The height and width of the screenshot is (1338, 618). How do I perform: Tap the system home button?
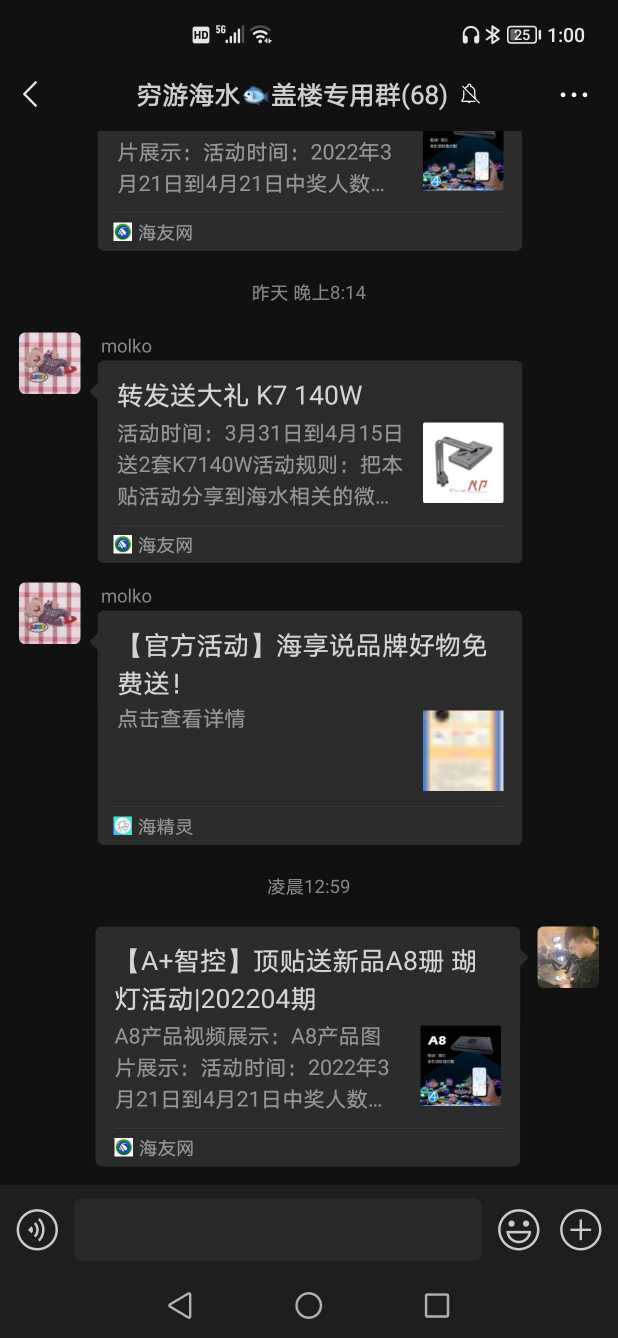coord(309,1305)
